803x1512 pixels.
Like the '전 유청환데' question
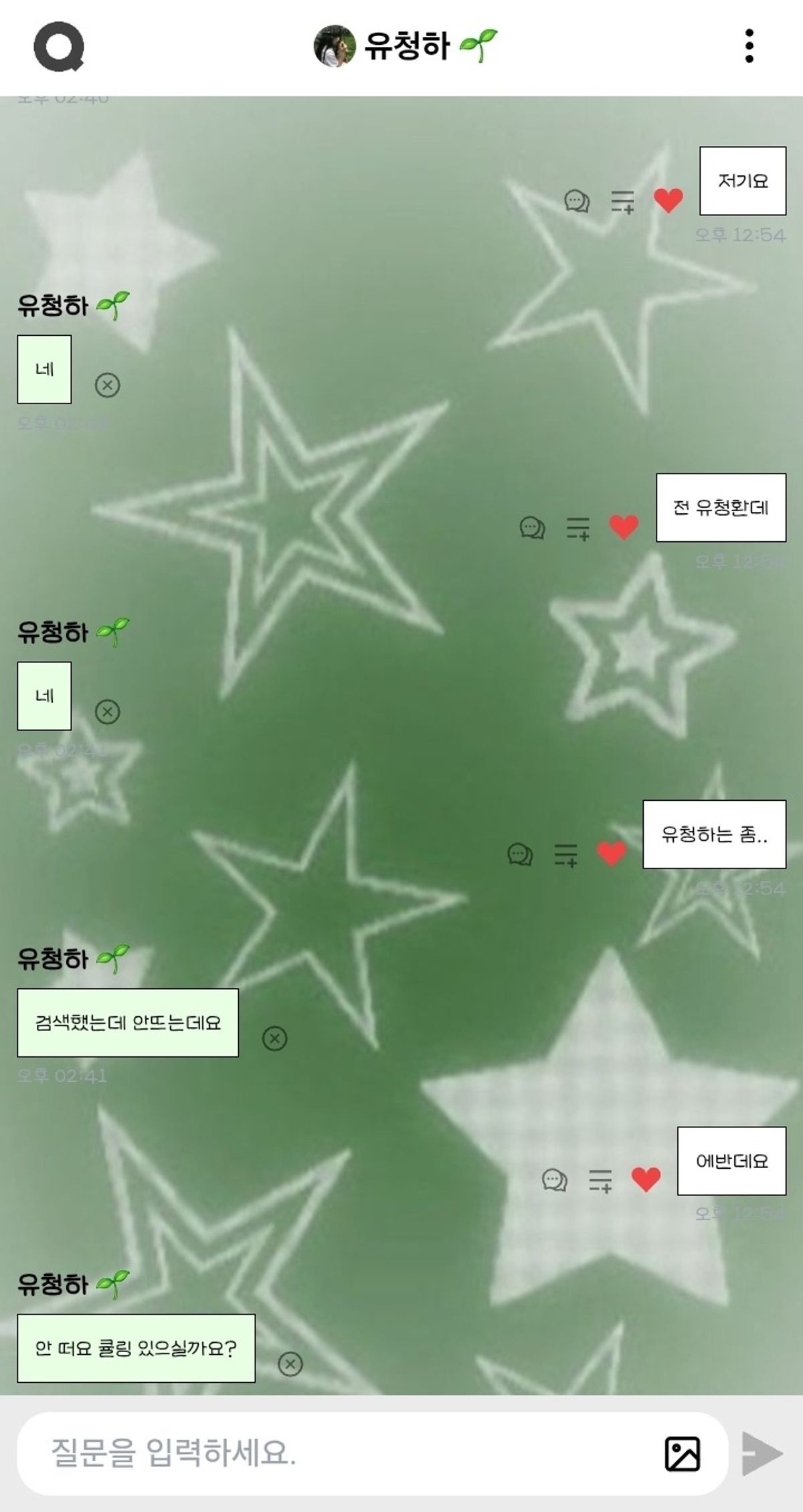pos(624,527)
